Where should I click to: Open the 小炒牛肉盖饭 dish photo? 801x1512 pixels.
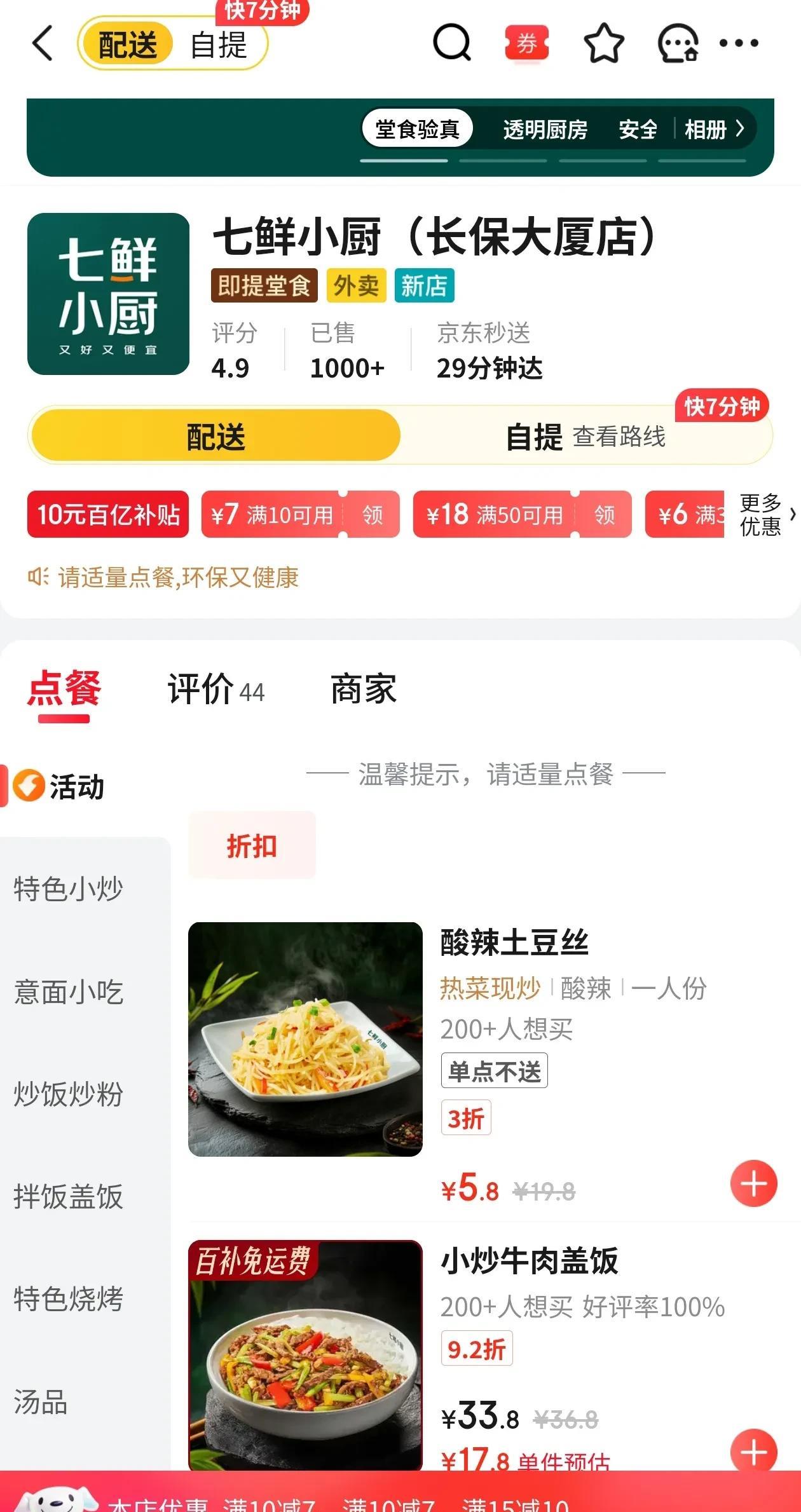click(305, 1354)
